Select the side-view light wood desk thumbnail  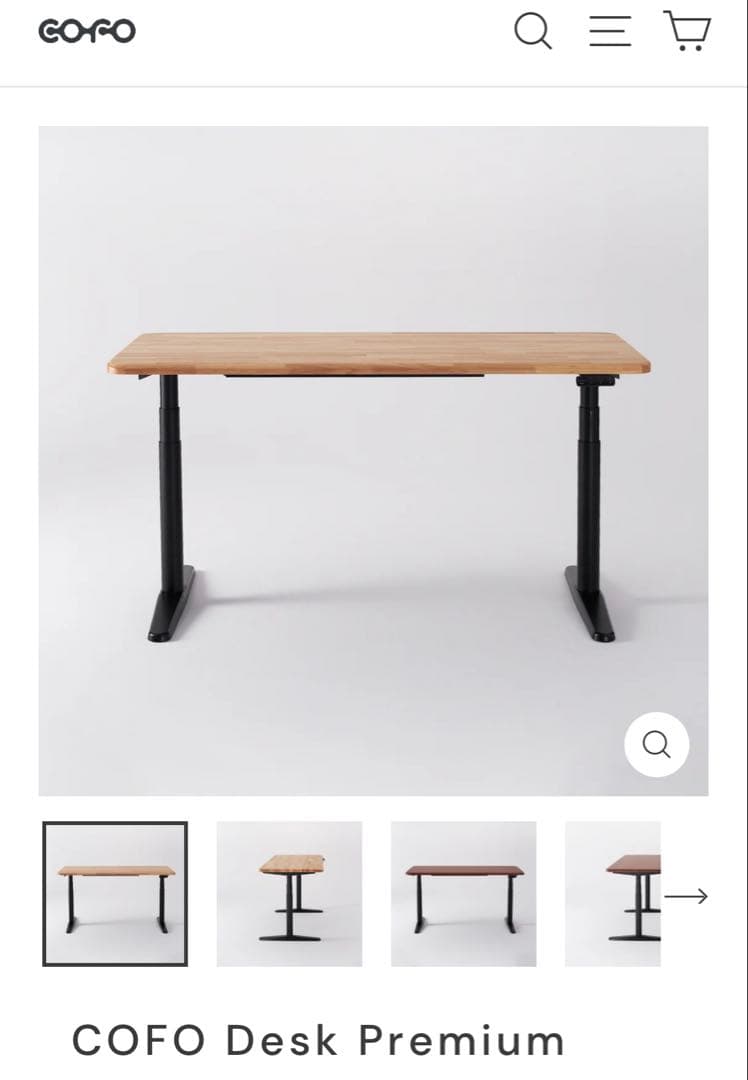[289, 894]
